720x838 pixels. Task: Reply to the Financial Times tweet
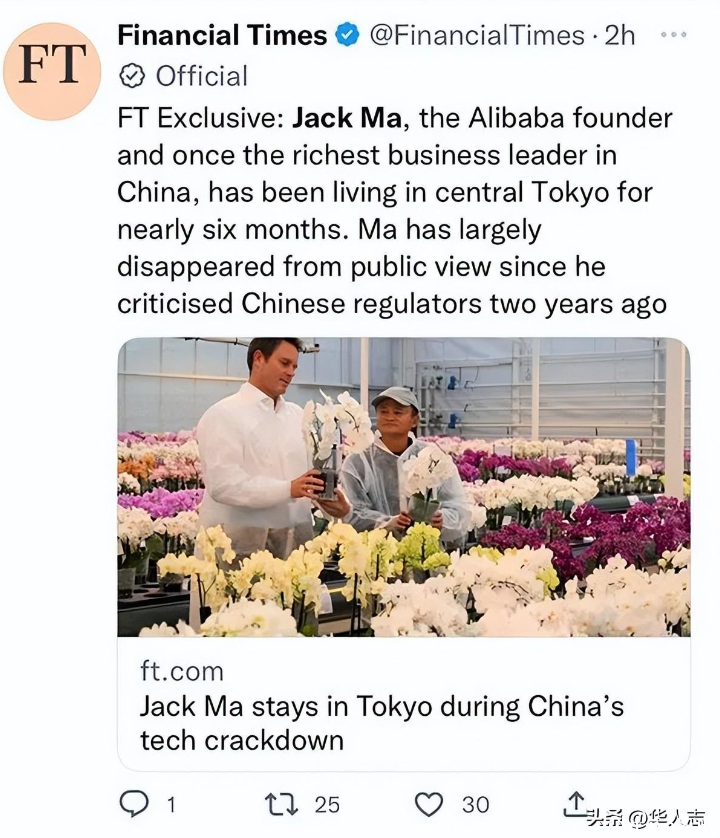point(134,803)
